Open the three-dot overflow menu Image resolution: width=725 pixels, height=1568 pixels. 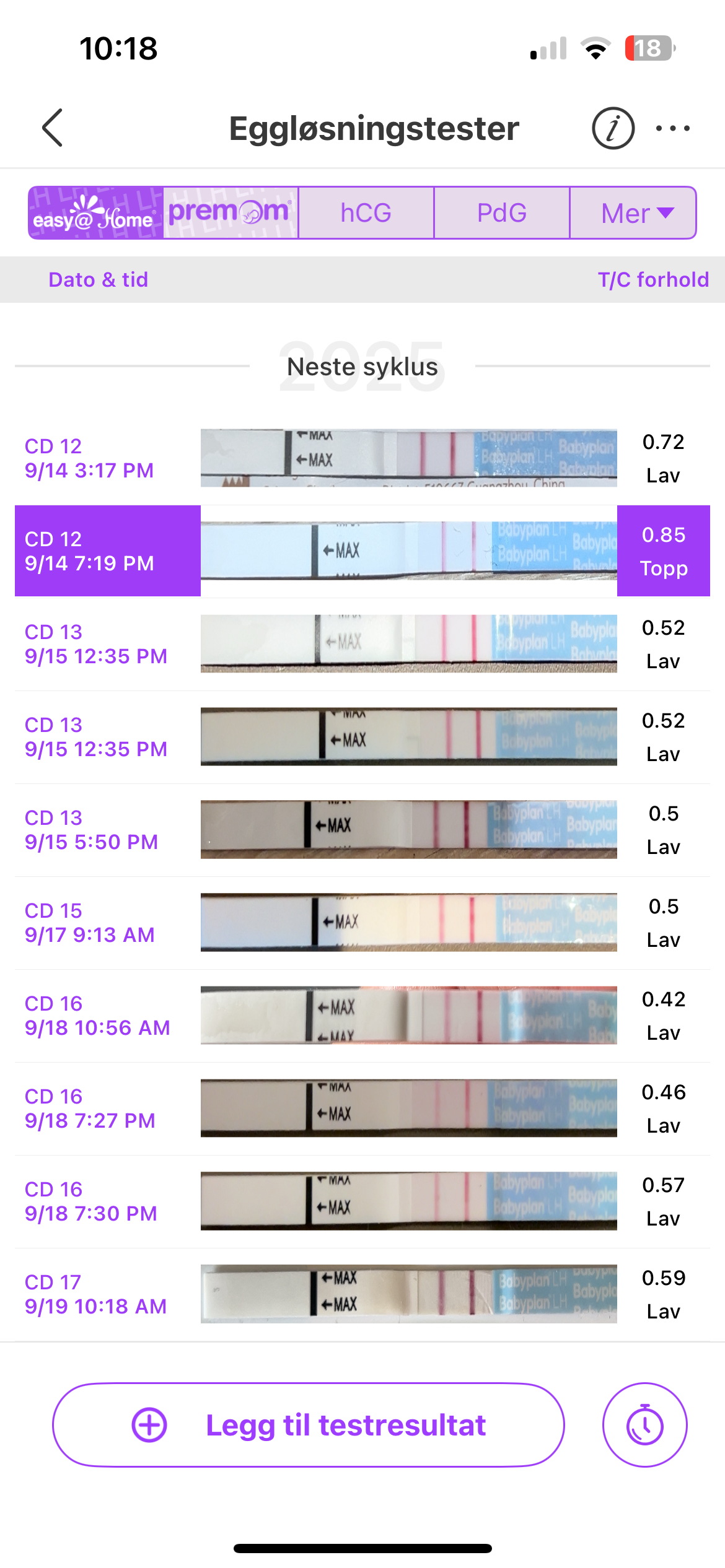pyautogui.click(x=673, y=128)
